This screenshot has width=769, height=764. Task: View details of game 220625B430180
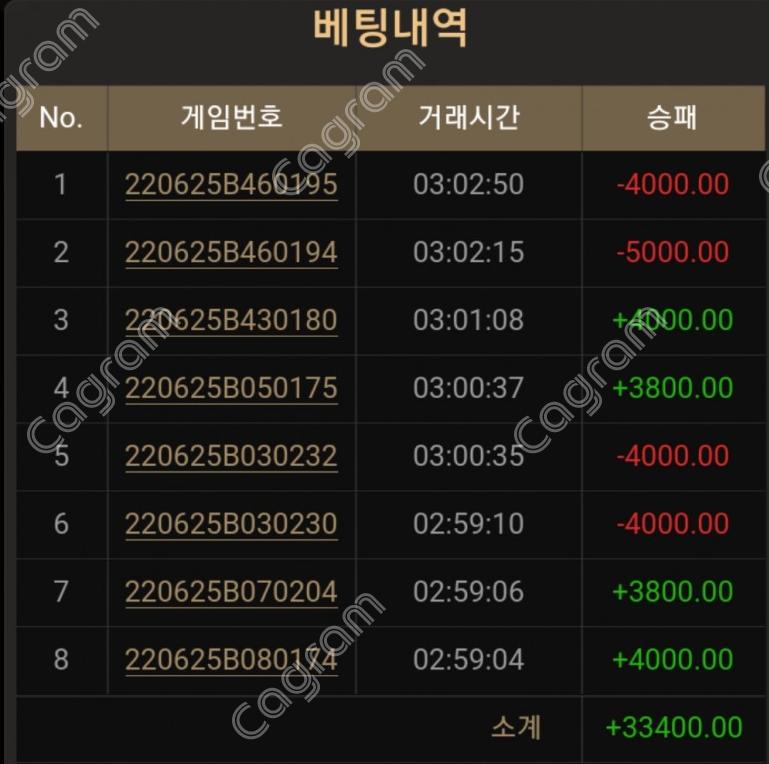(x=231, y=320)
